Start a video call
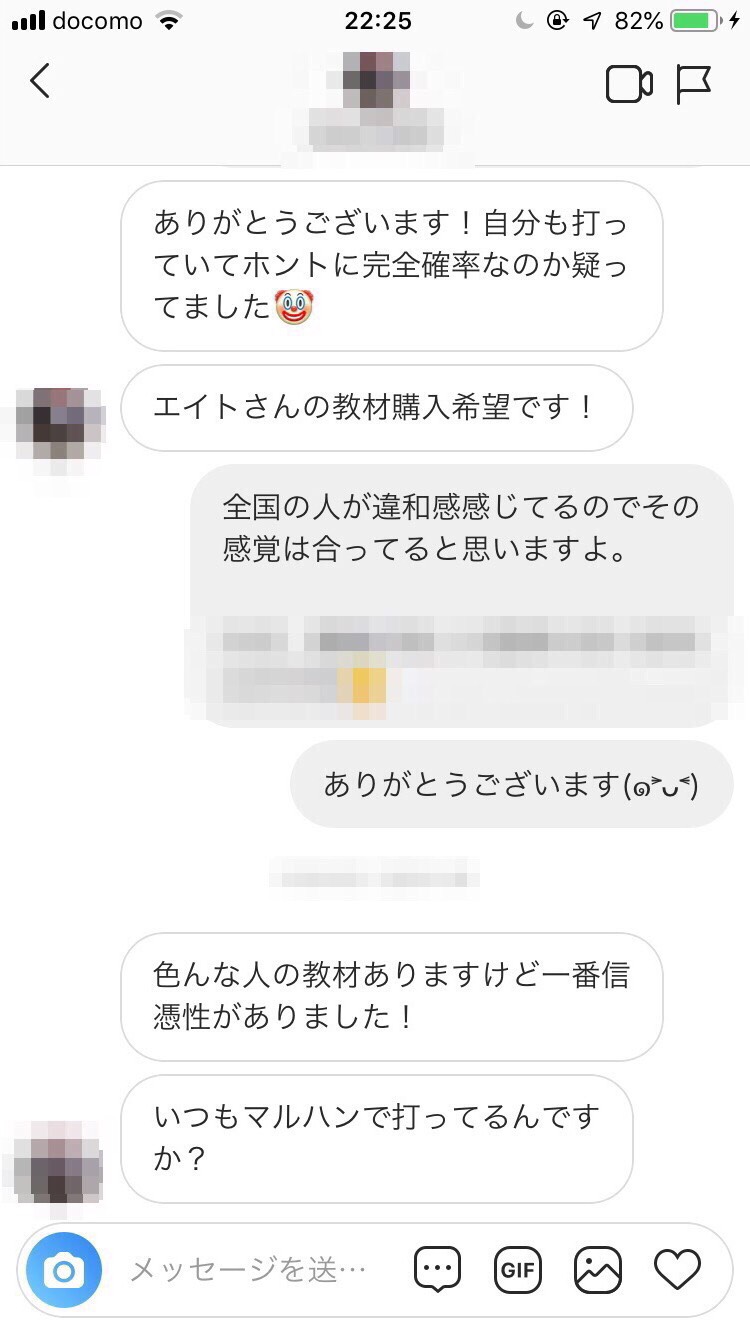The height and width of the screenshot is (1334, 750). pos(629,85)
